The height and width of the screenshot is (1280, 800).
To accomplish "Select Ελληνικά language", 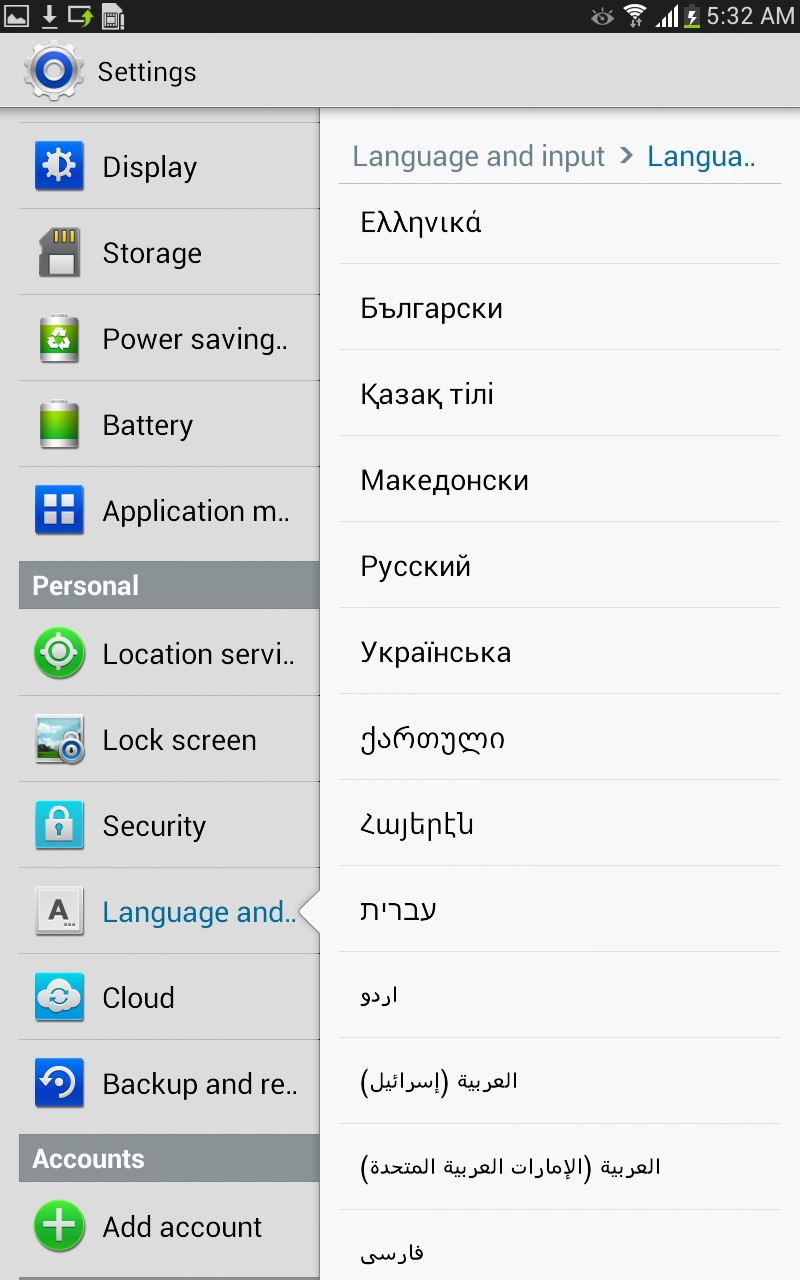I will pyautogui.click(x=559, y=222).
